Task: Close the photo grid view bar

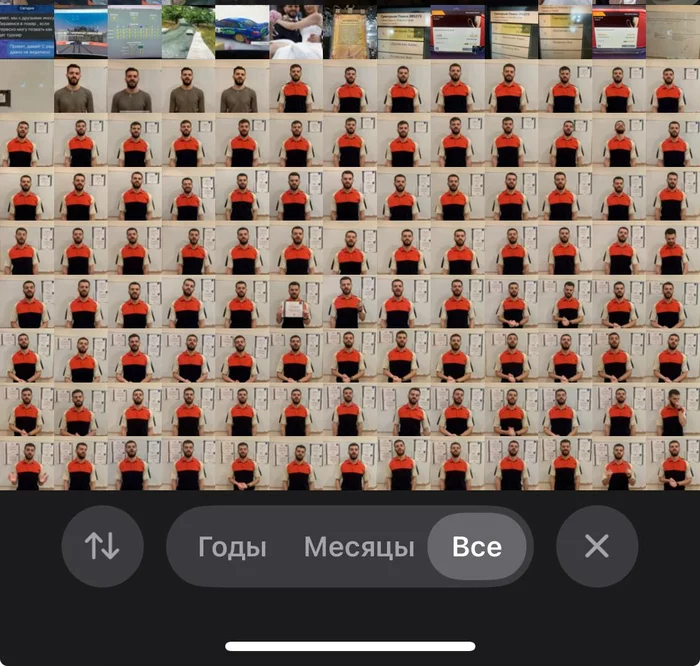Action: click(597, 546)
